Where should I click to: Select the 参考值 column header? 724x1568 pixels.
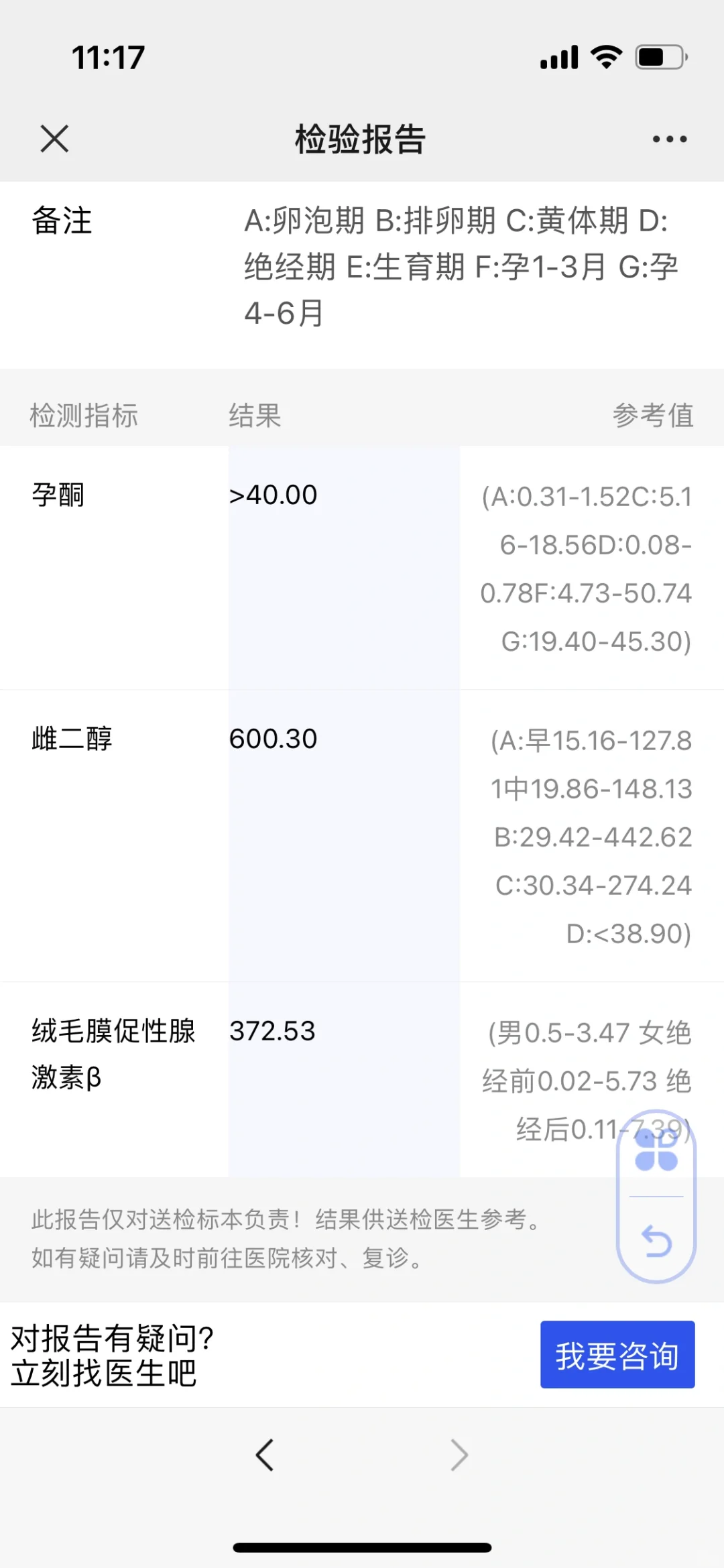tap(655, 416)
